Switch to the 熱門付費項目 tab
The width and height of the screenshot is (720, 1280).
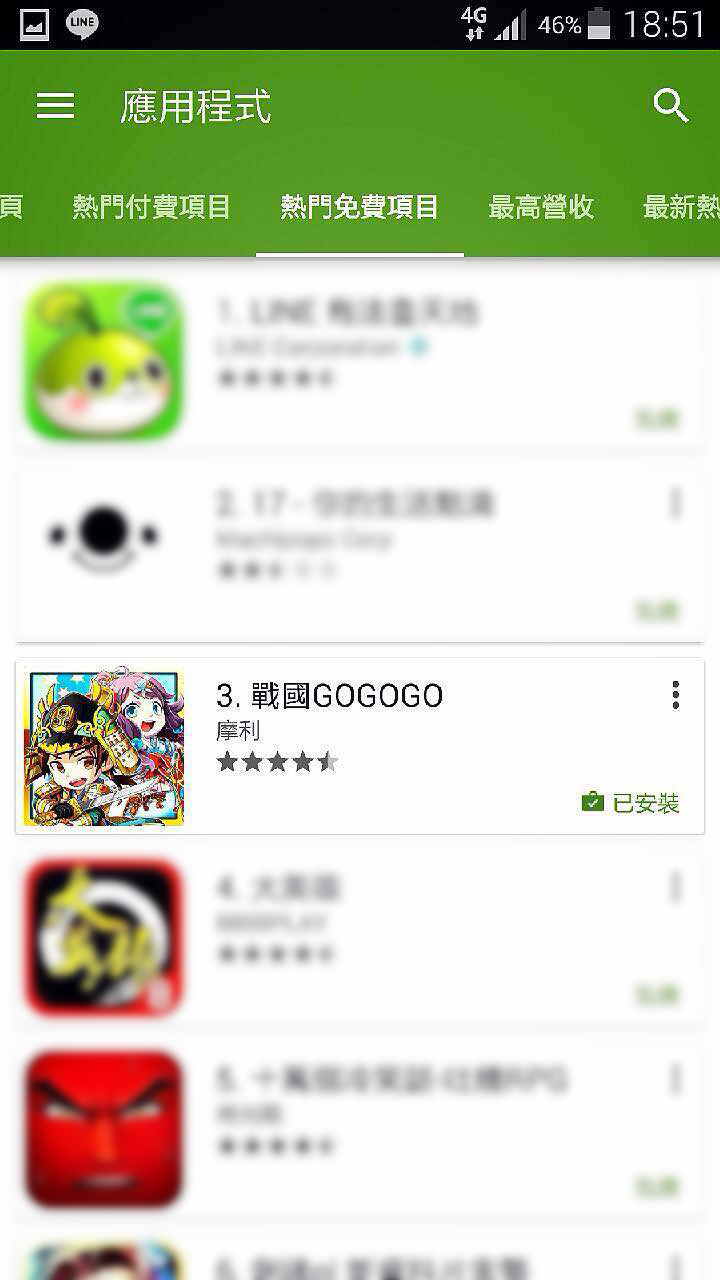(152, 207)
